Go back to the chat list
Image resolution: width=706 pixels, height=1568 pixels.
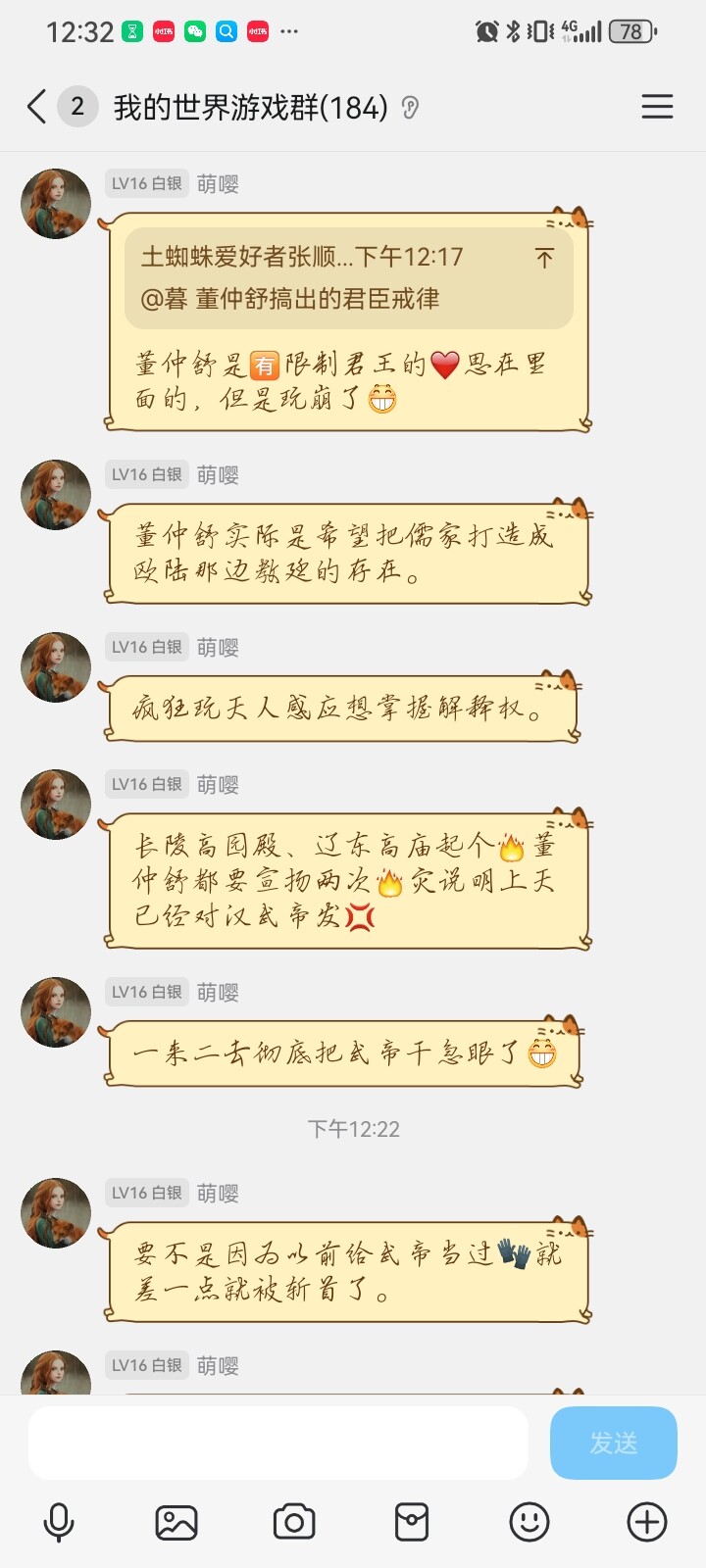pyautogui.click(x=37, y=107)
